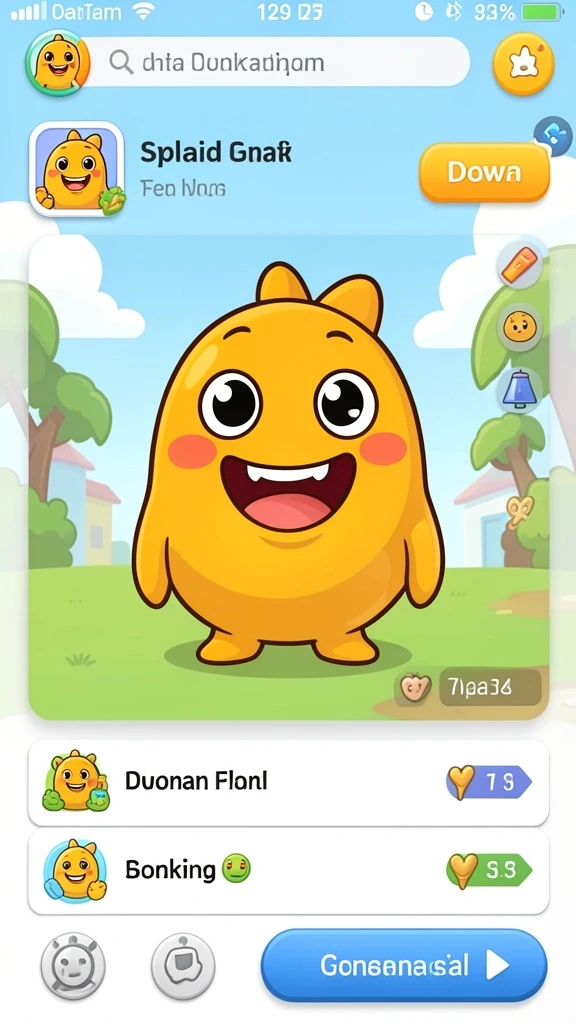Tap the gray chat bubble round button

click(183, 965)
